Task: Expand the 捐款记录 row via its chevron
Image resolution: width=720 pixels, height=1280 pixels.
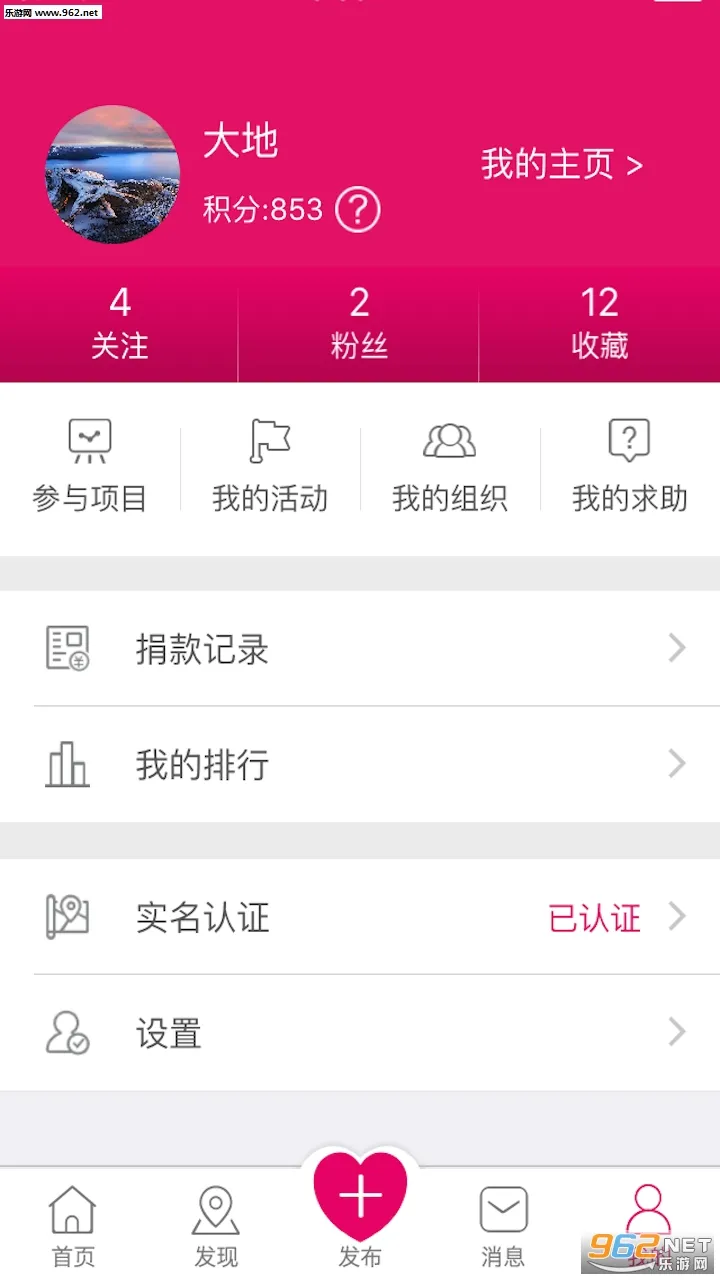Action: point(677,648)
